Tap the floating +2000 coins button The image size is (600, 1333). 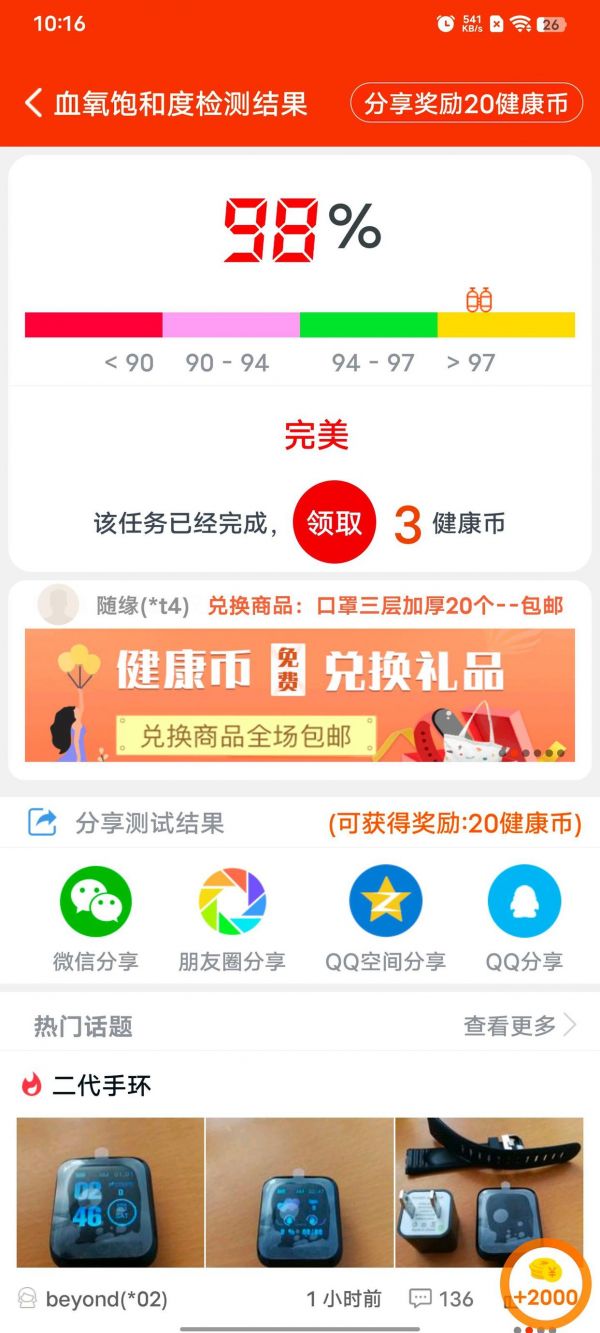point(546,1285)
